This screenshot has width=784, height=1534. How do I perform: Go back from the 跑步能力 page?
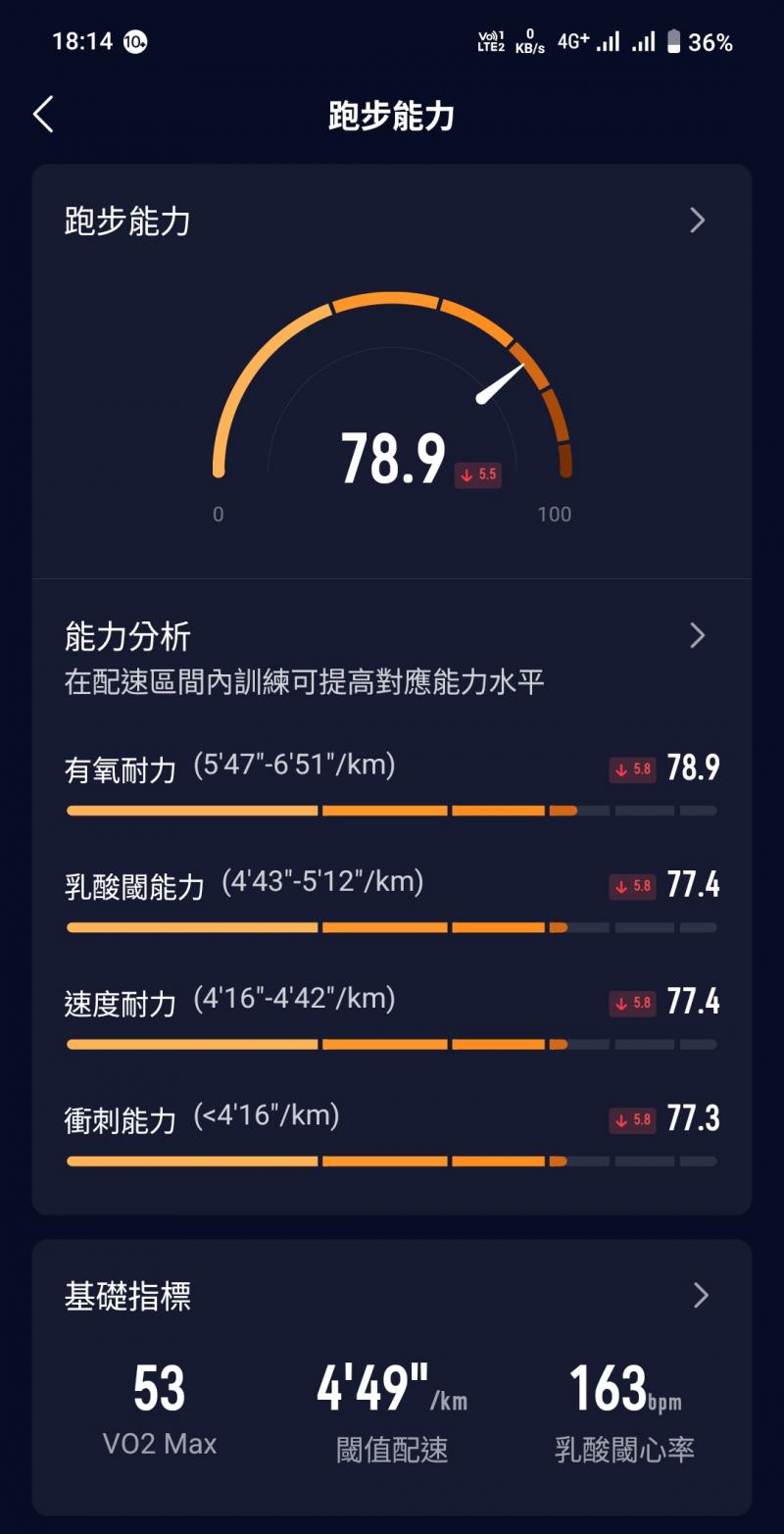(43, 115)
